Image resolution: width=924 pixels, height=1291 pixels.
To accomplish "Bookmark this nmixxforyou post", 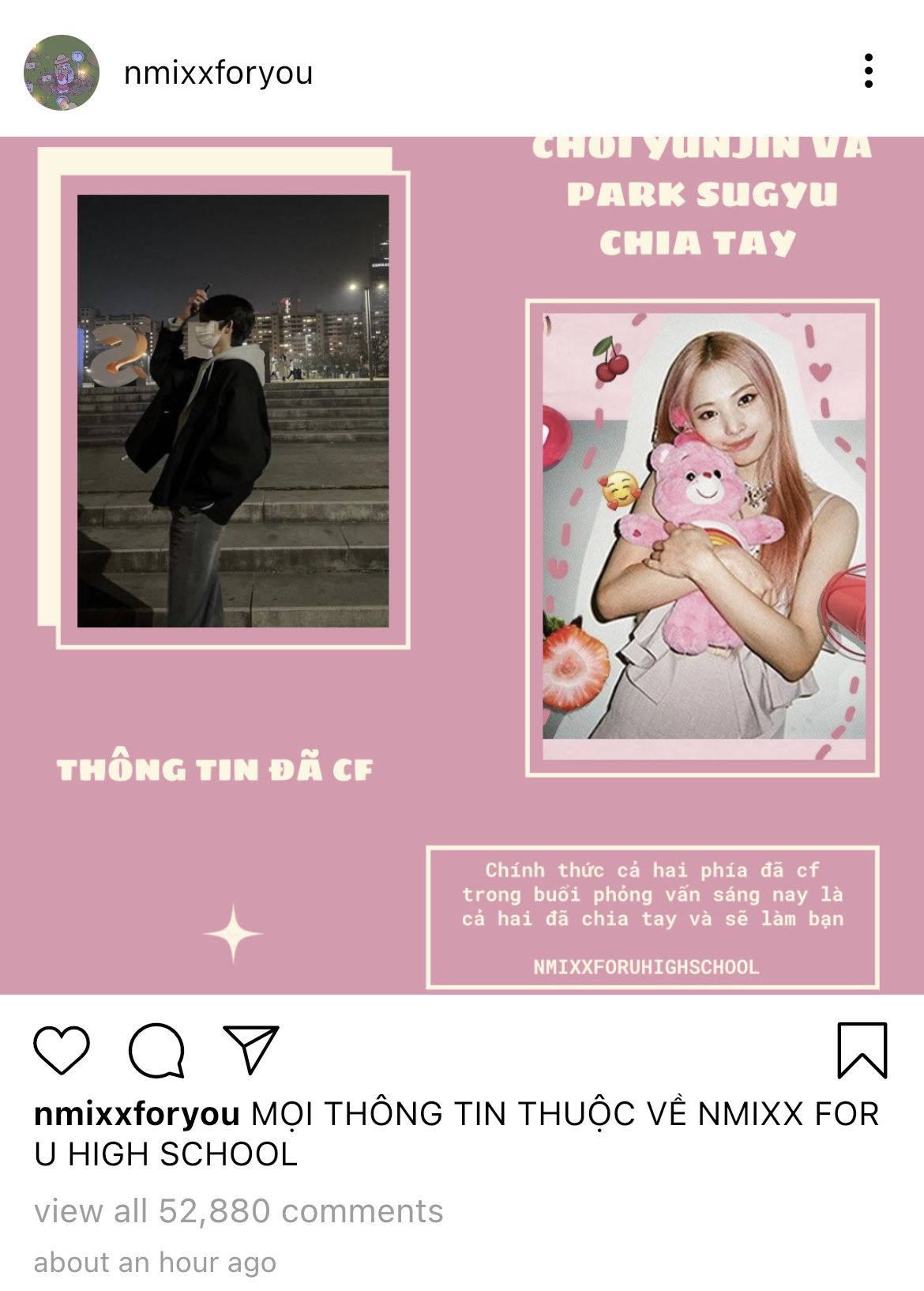I will click(862, 1050).
